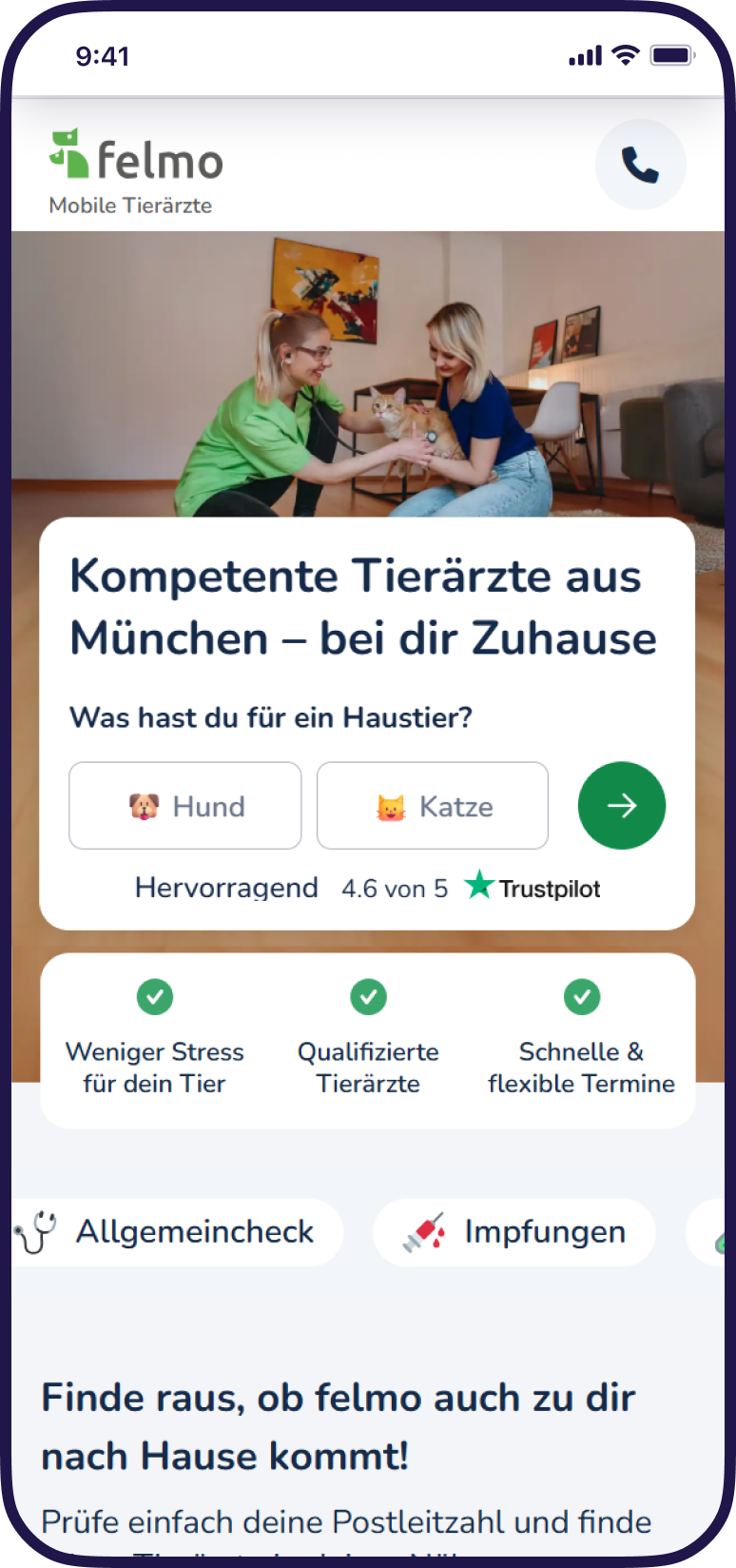Open the Allgemeincheck service chip
This screenshot has height=1568, width=736.
pyautogui.click(x=177, y=1232)
